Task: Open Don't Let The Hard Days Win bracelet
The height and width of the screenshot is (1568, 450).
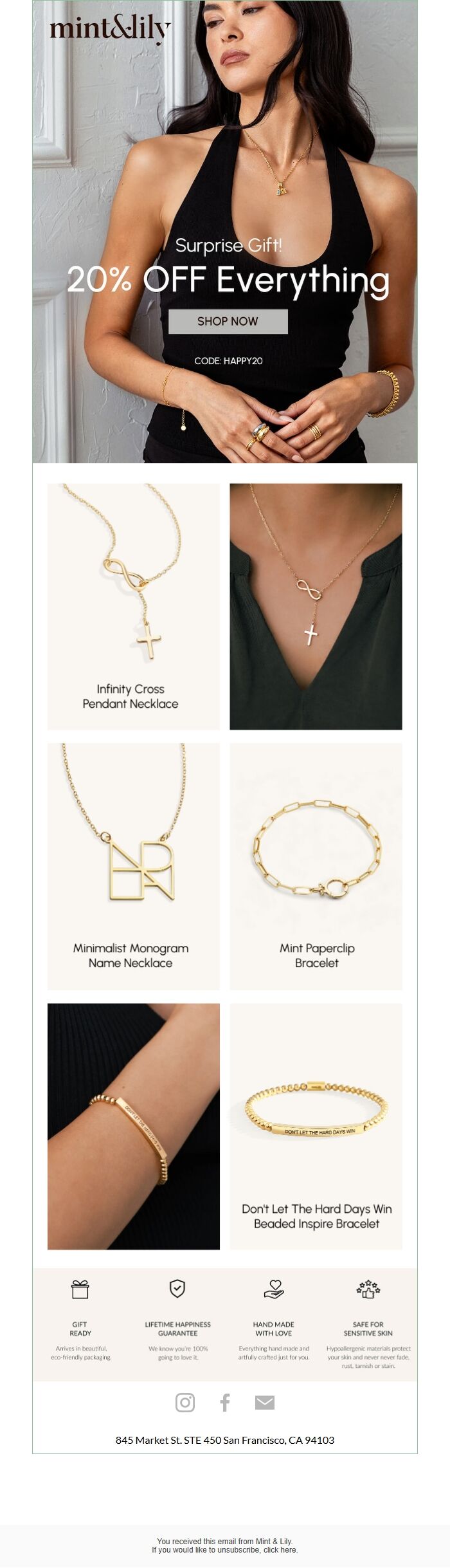Action: click(316, 1126)
